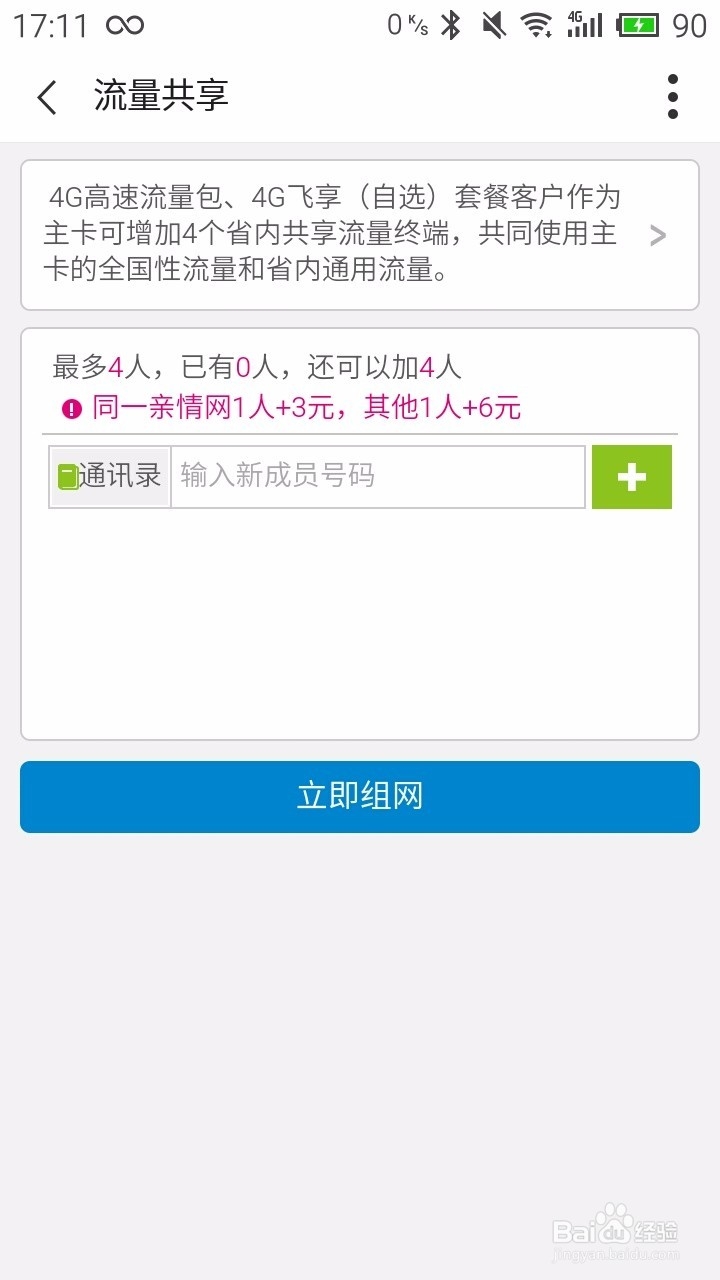Tap the chevron beside the sharing rules text
720x1280 pixels.
(x=657, y=234)
